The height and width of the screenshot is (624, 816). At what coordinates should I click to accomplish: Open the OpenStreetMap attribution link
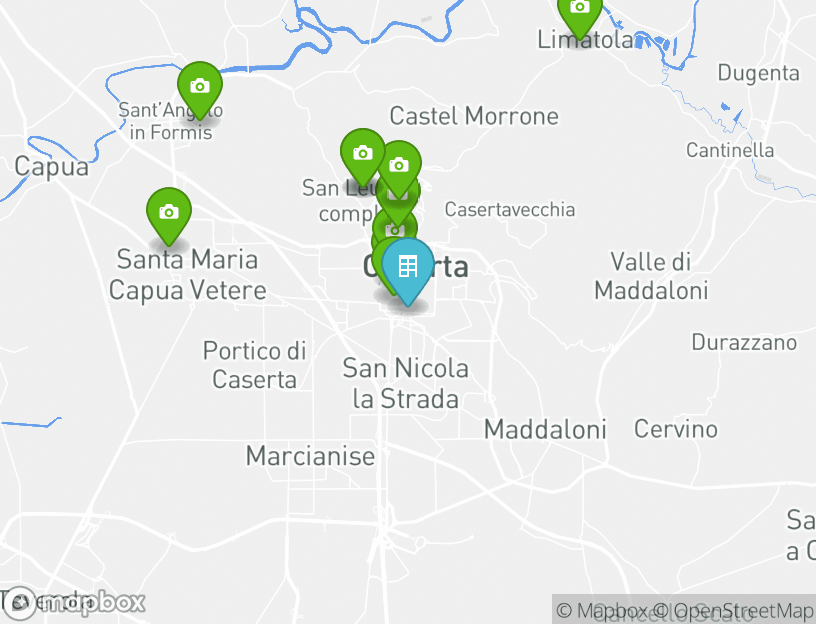coord(742,611)
